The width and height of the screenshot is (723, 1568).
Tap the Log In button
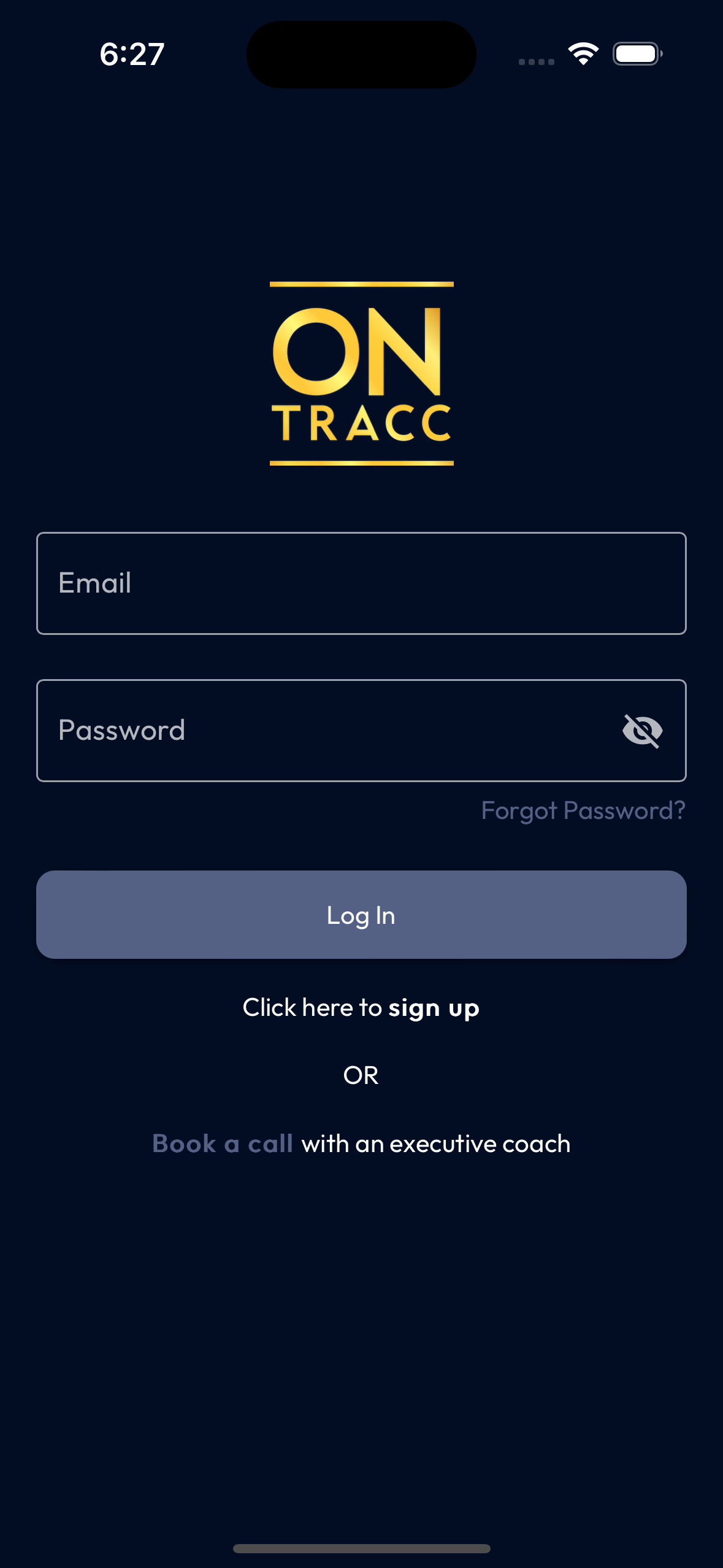[x=361, y=915]
